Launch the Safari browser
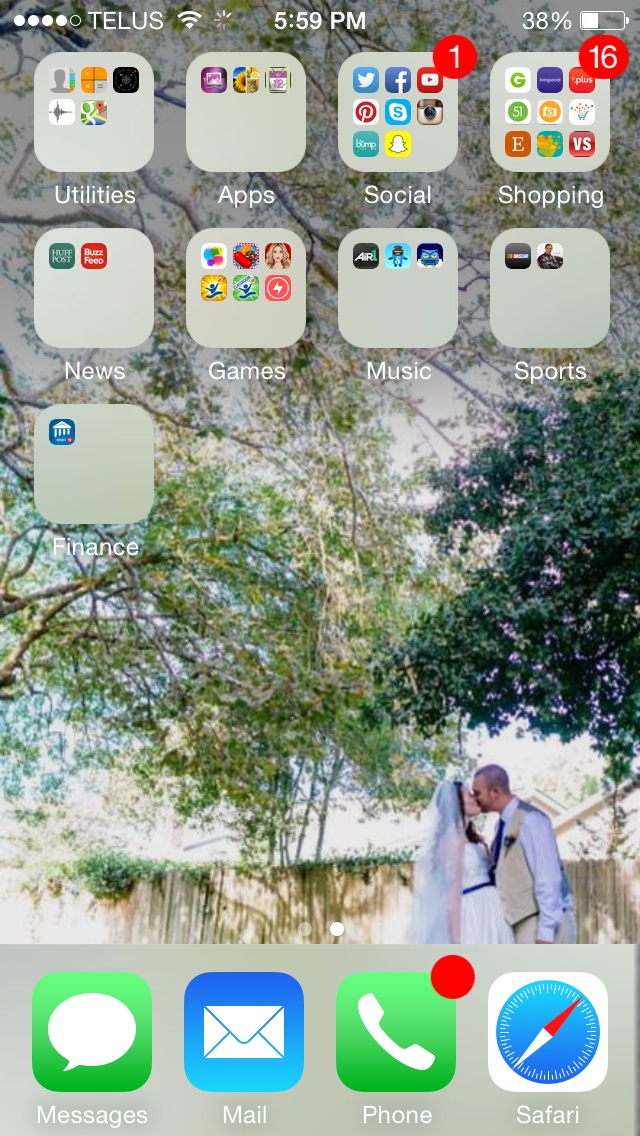 [x=548, y=1032]
